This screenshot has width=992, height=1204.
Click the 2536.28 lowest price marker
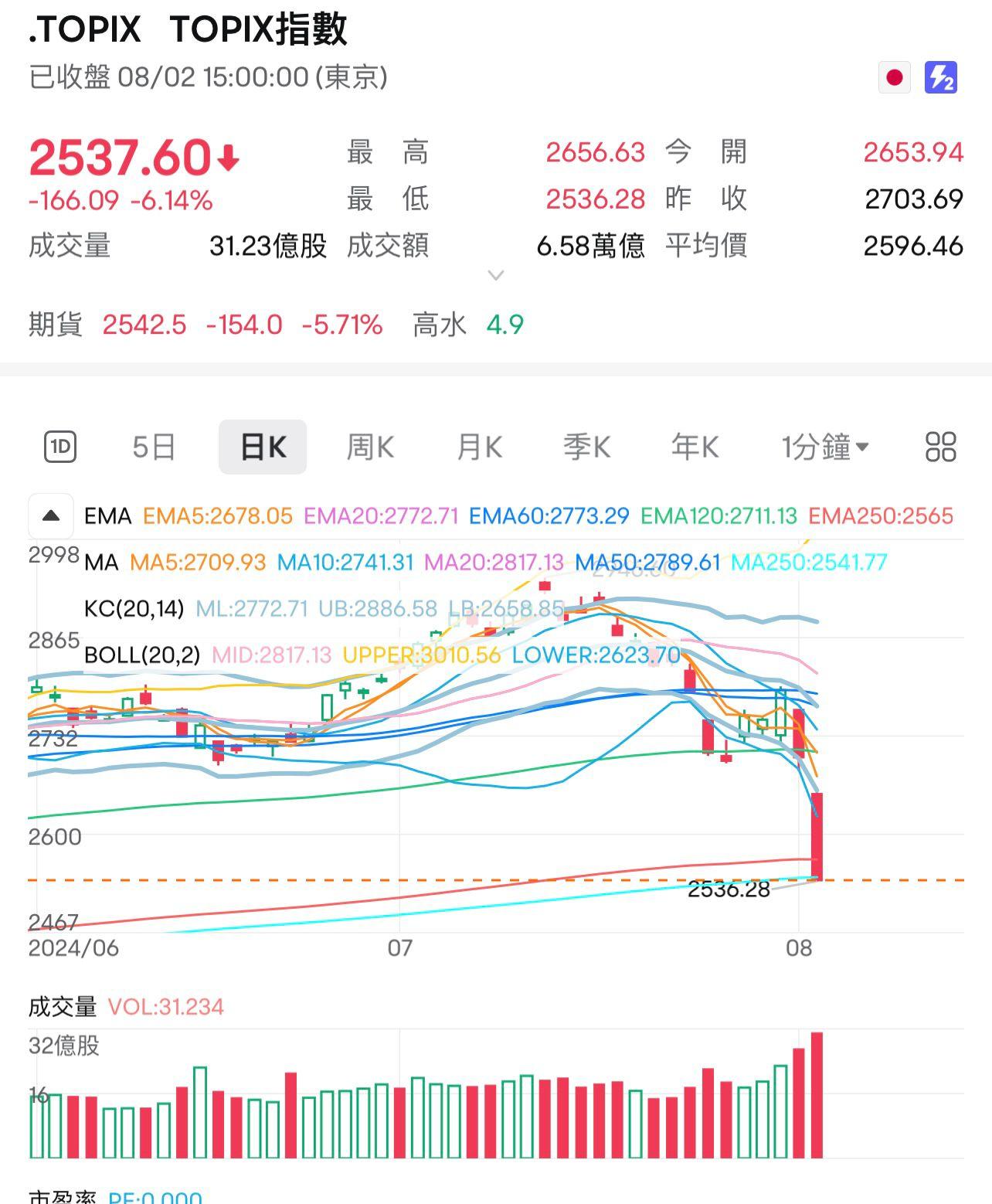click(x=727, y=890)
